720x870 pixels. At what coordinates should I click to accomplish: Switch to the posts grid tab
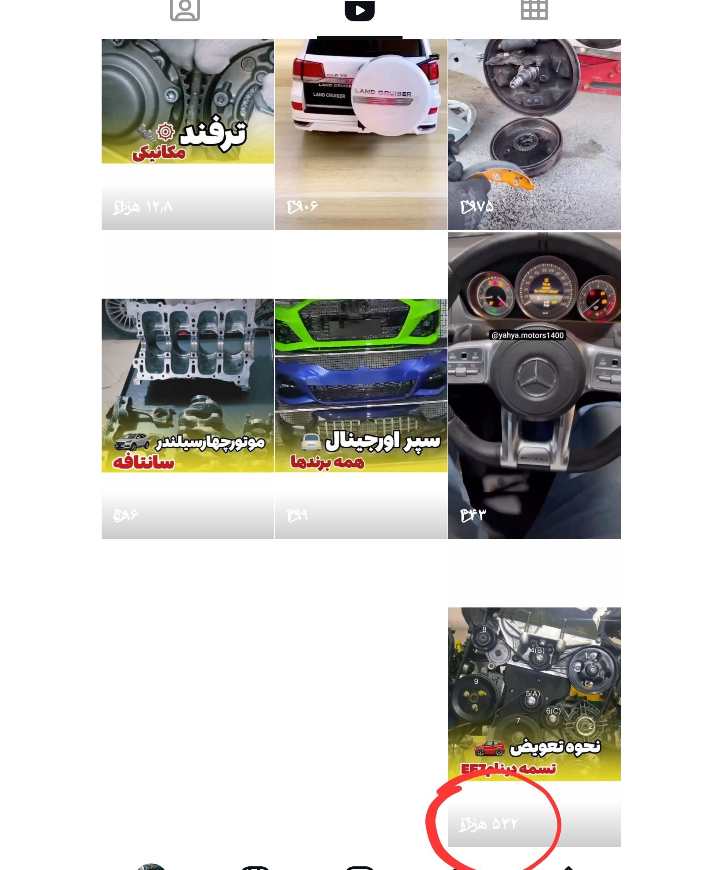[x=534, y=10]
